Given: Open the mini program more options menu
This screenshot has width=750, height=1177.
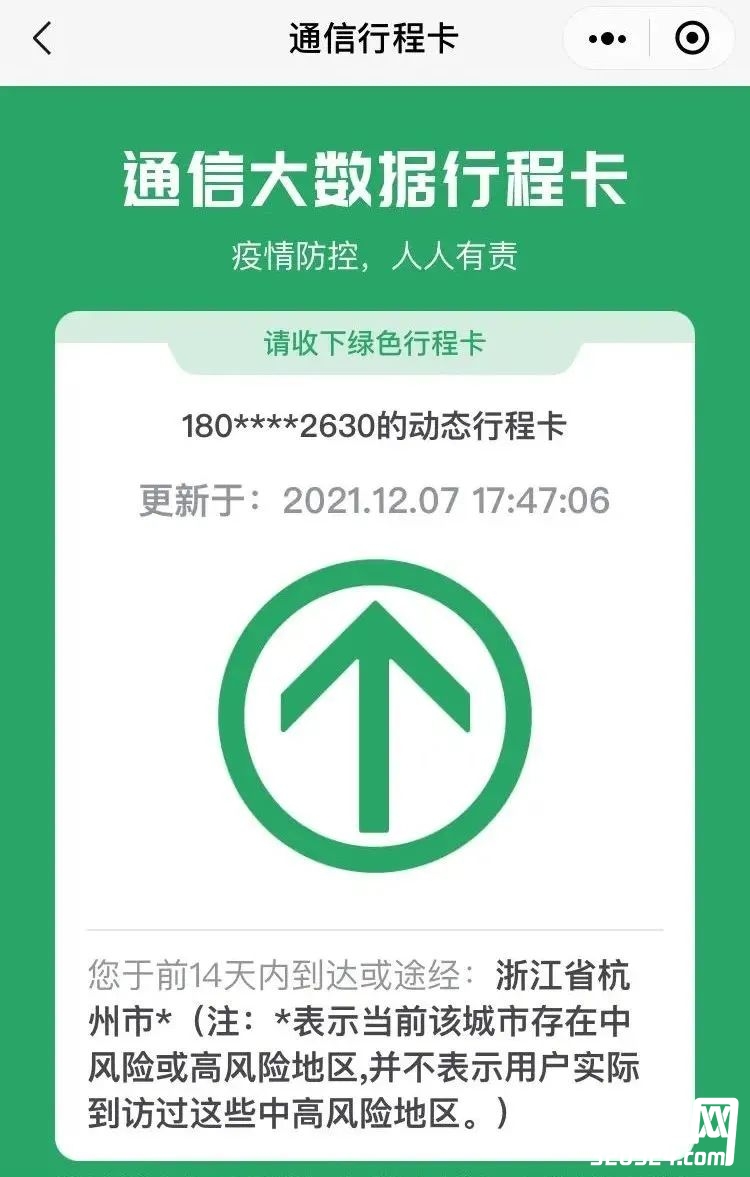Looking at the screenshot, I should (x=607, y=39).
